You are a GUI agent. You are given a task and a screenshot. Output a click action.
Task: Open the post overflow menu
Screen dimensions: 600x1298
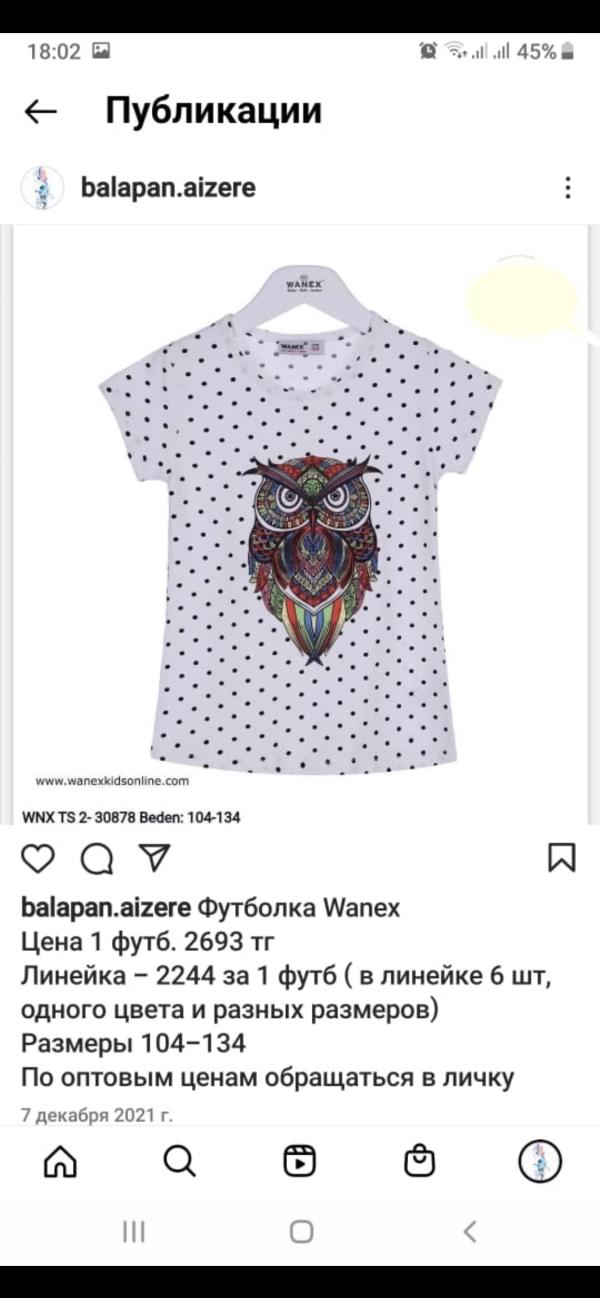click(568, 187)
